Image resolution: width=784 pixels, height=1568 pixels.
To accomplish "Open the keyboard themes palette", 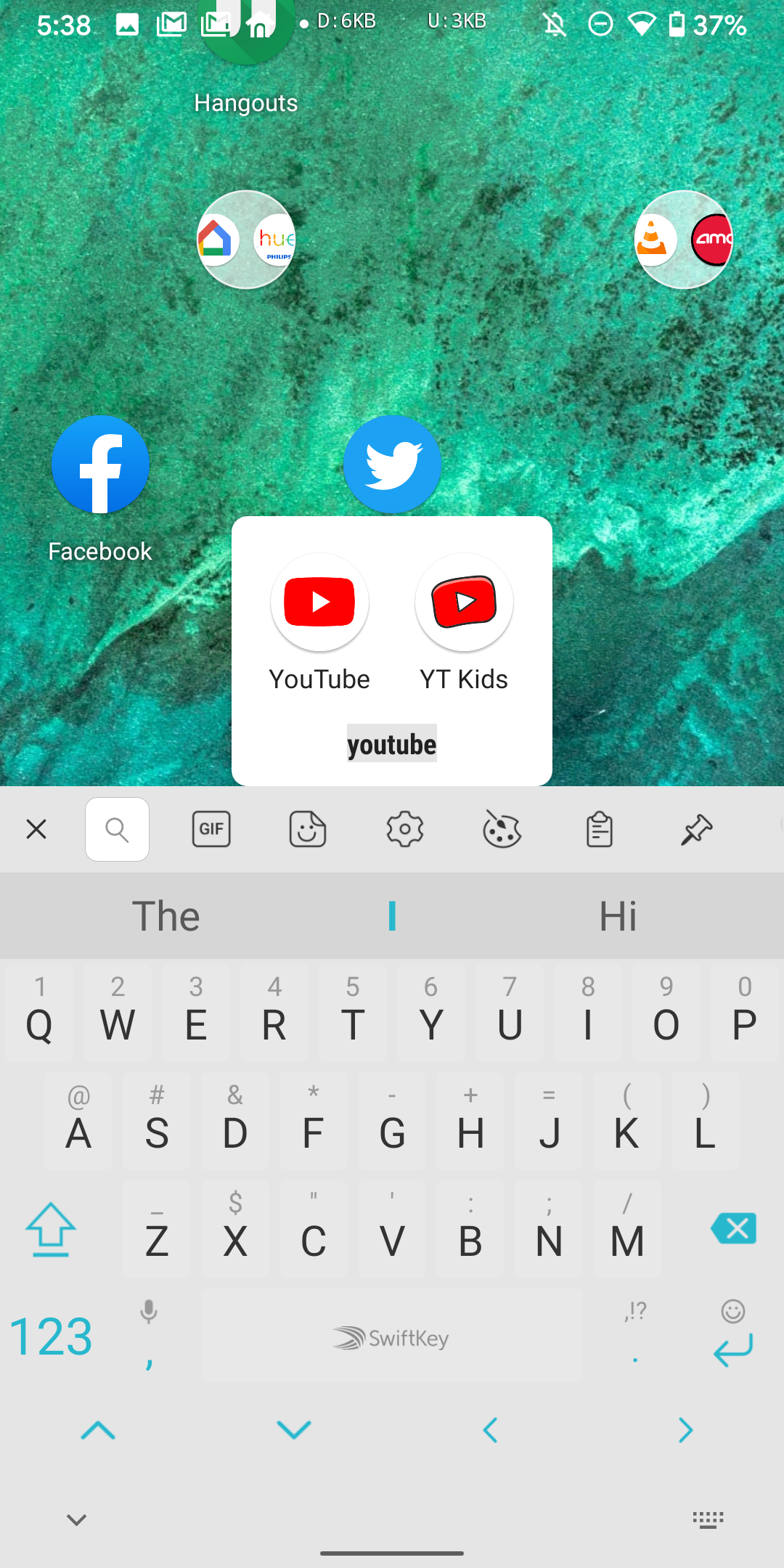I will click(502, 829).
